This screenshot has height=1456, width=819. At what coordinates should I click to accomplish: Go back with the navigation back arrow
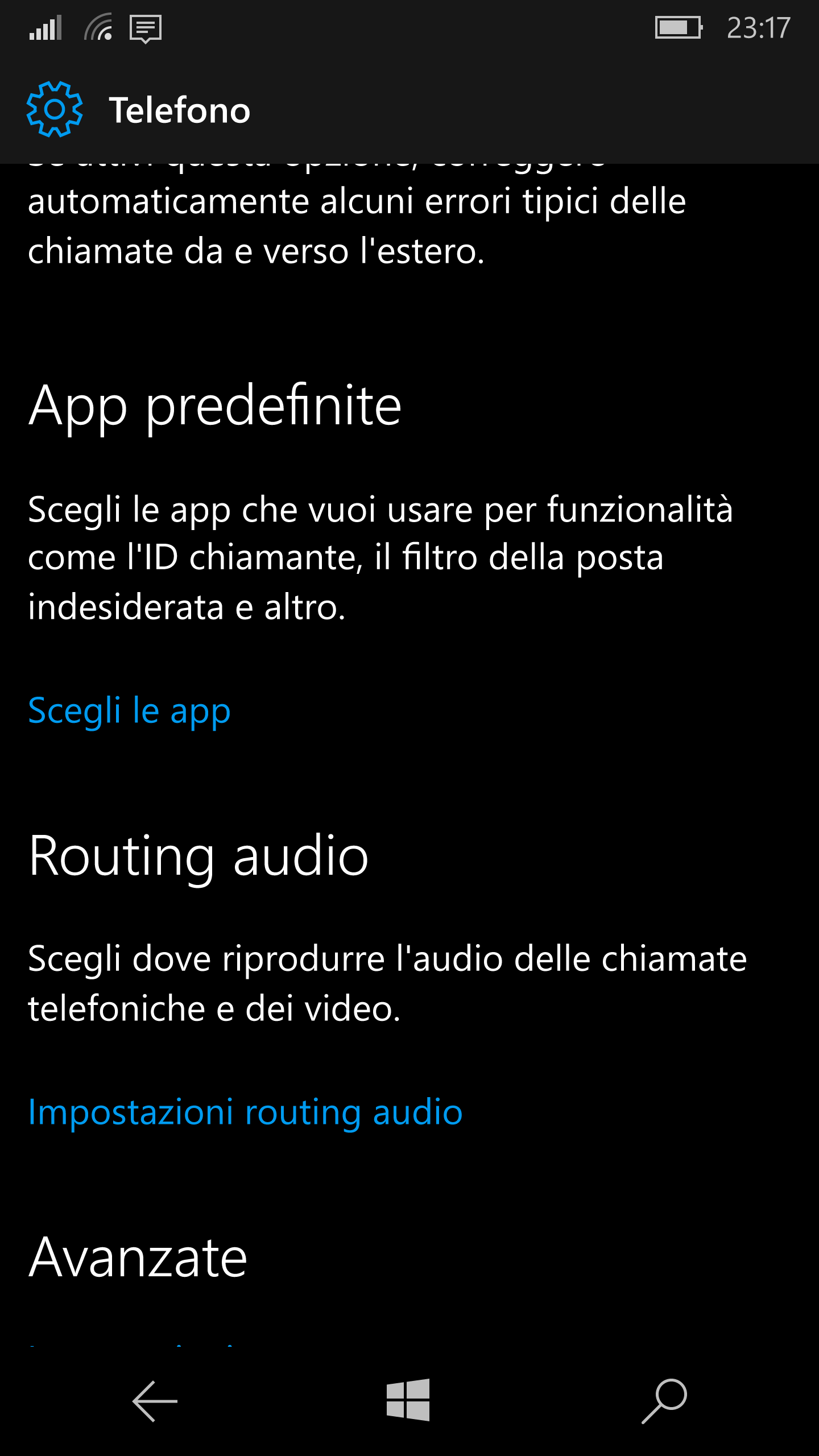(155, 1401)
